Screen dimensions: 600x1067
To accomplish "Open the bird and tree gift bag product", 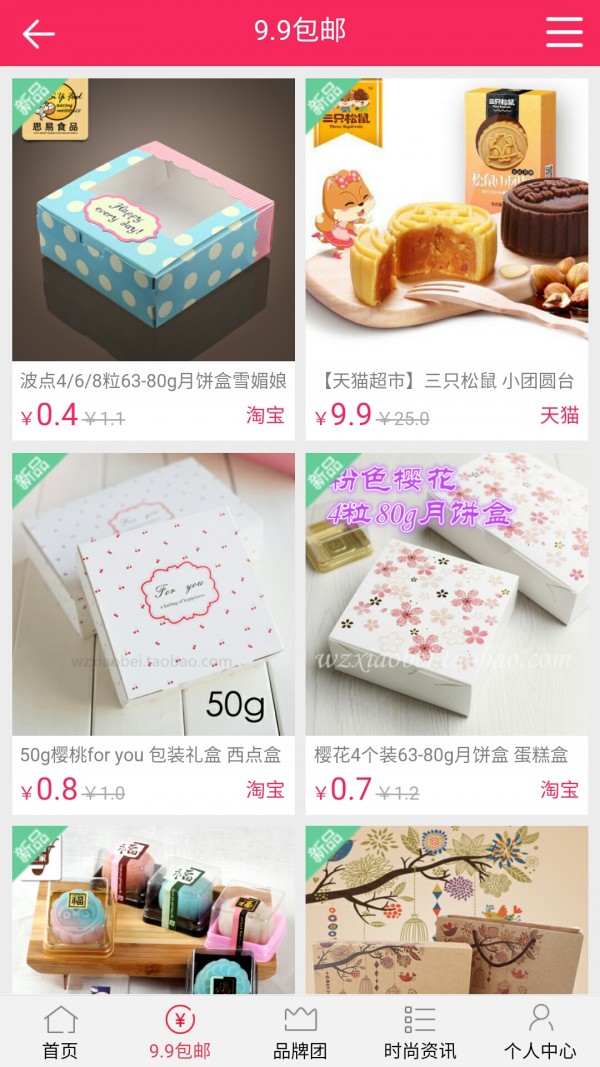I will [x=446, y=910].
